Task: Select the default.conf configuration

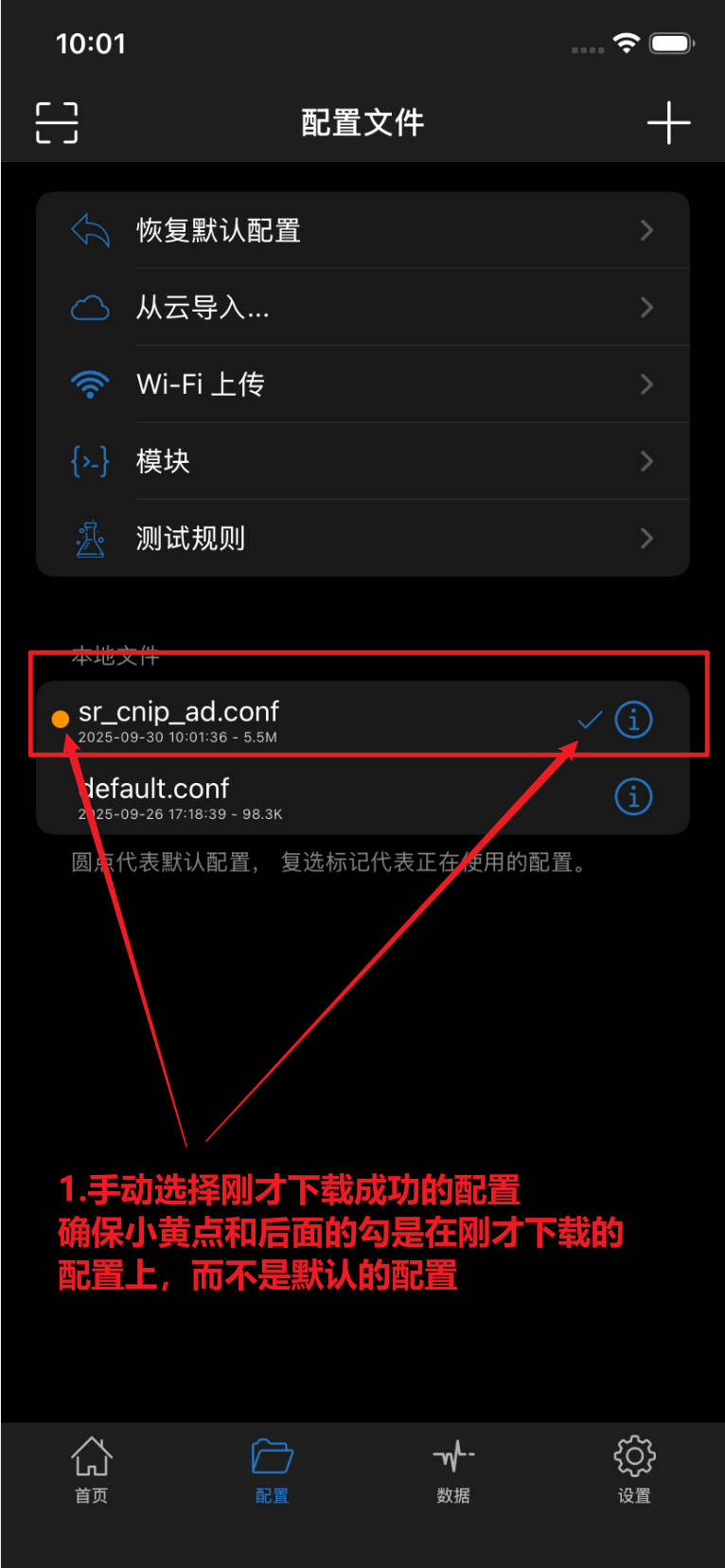Action: pos(284,797)
